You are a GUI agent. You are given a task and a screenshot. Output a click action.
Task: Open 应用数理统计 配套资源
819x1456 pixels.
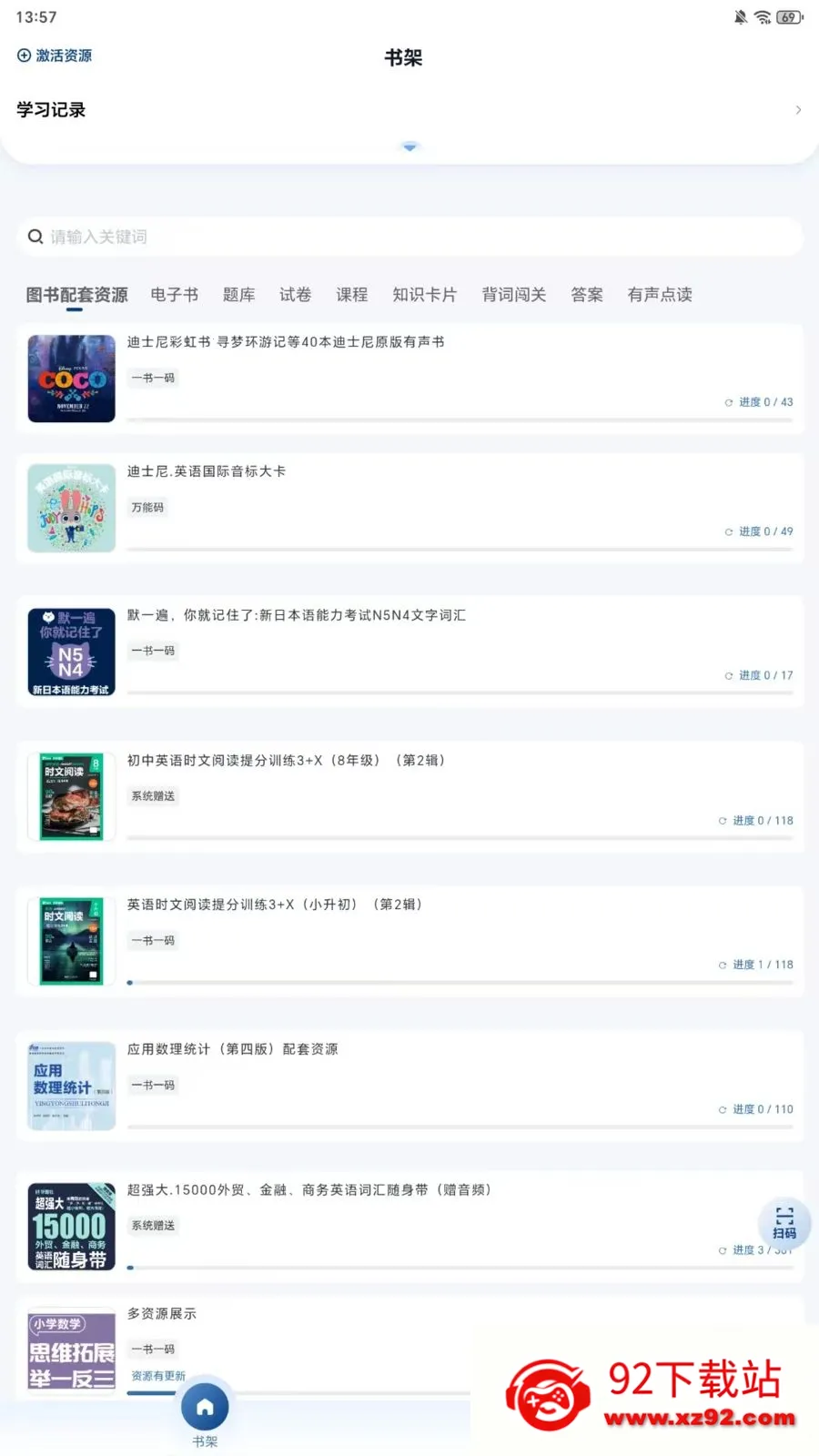tap(409, 1085)
